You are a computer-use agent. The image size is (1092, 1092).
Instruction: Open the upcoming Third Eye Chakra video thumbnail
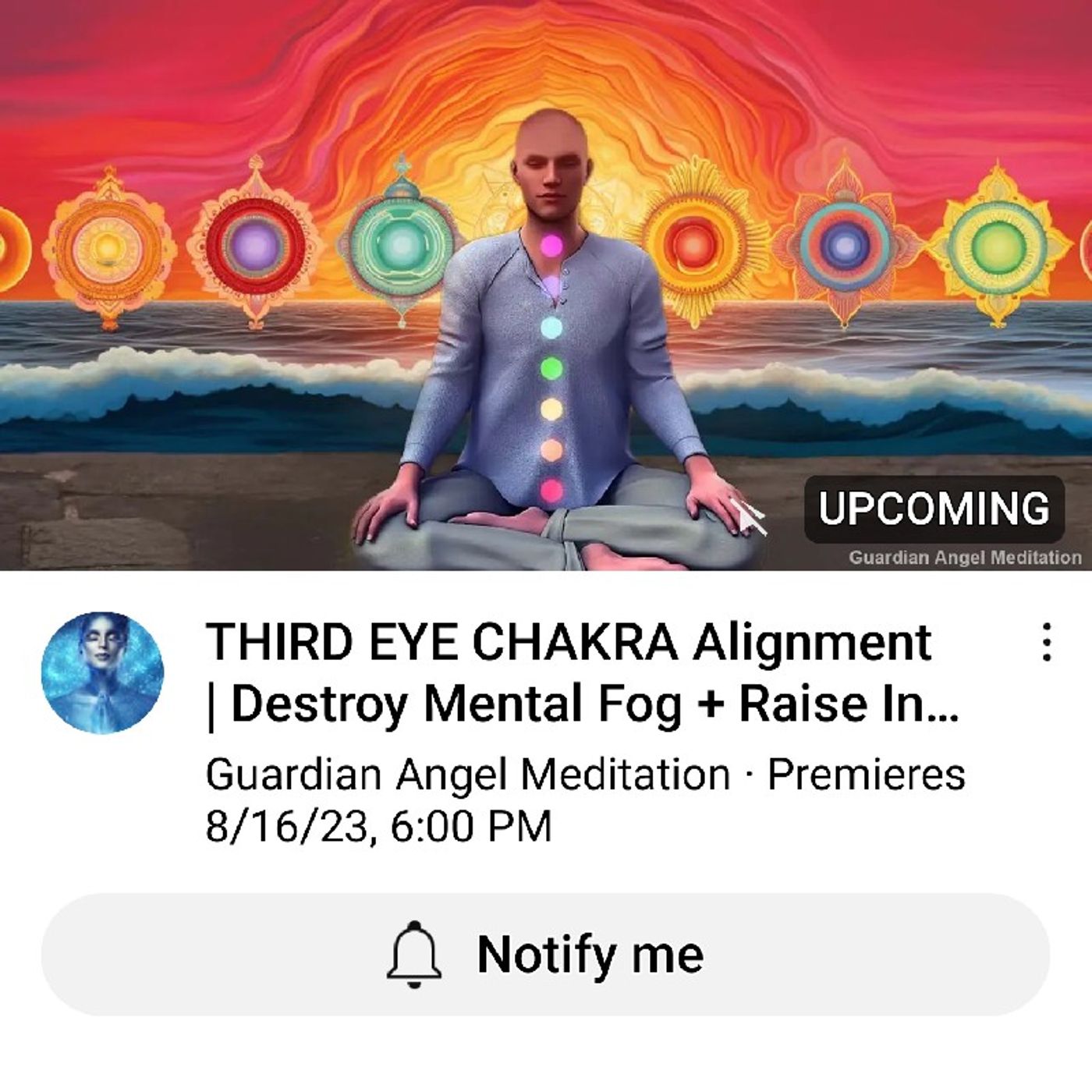[546, 285]
